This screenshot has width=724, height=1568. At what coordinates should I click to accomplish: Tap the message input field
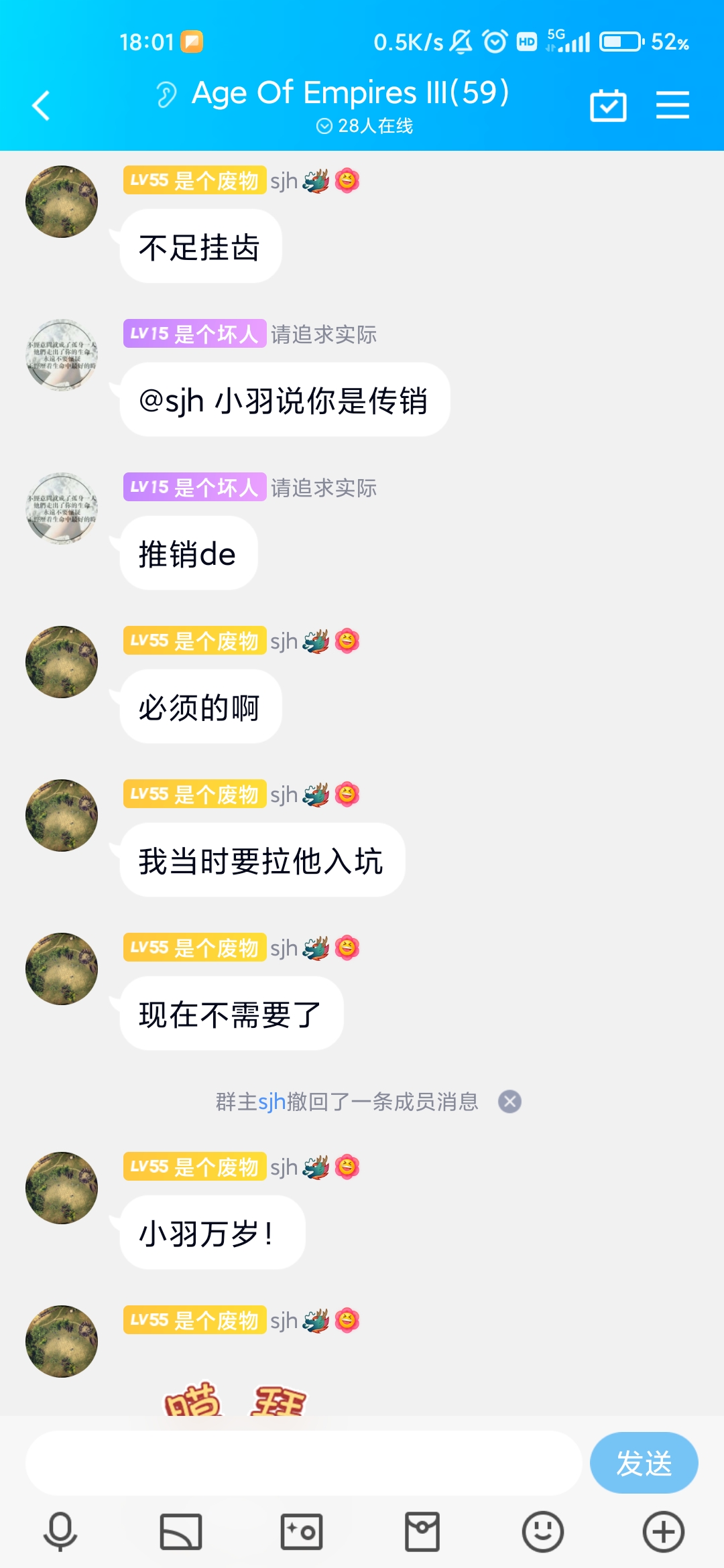(303, 1463)
